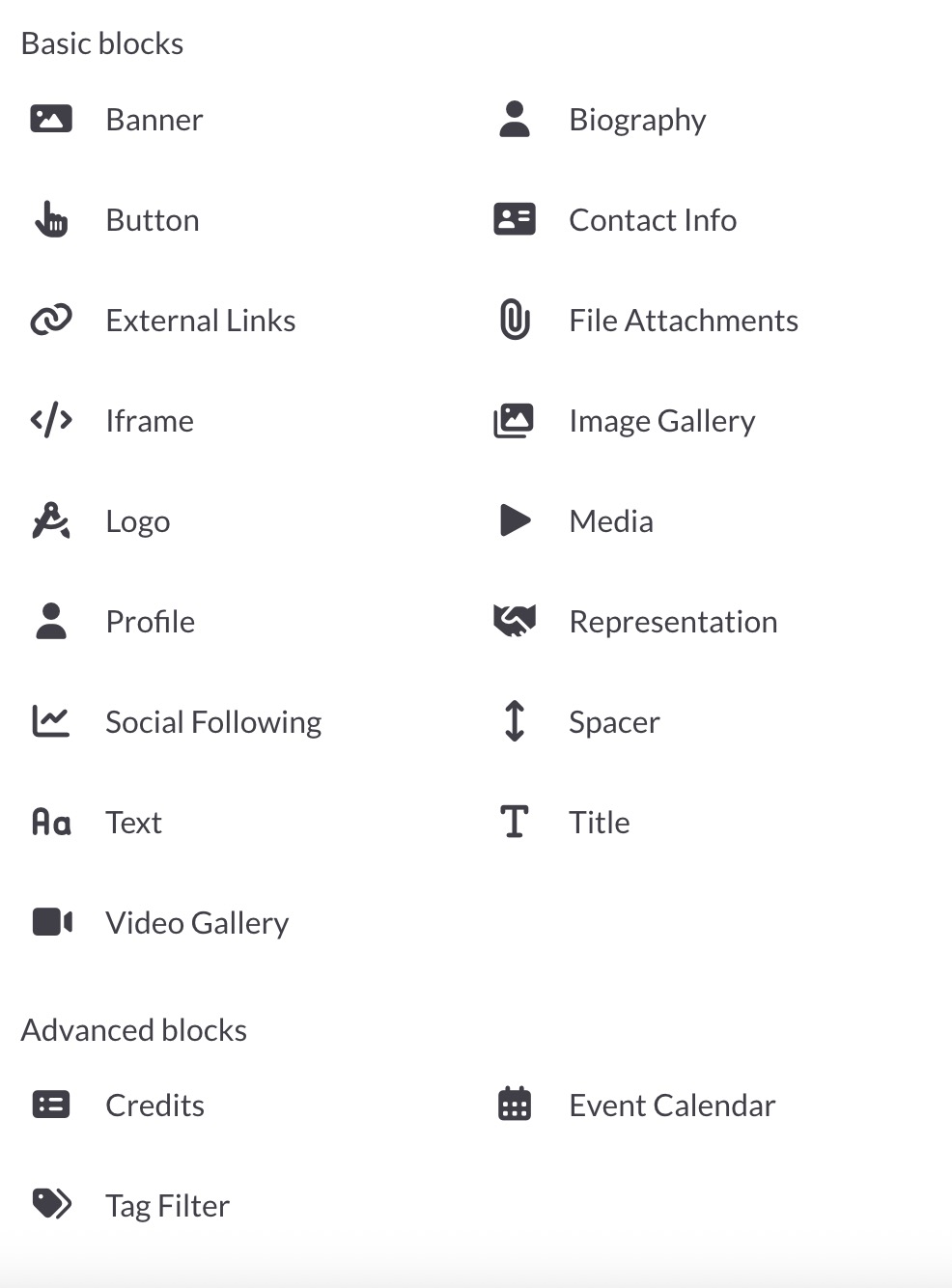Image resolution: width=952 pixels, height=1288 pixels.
Task: Choose the Media block
Action: click(610, 521)
